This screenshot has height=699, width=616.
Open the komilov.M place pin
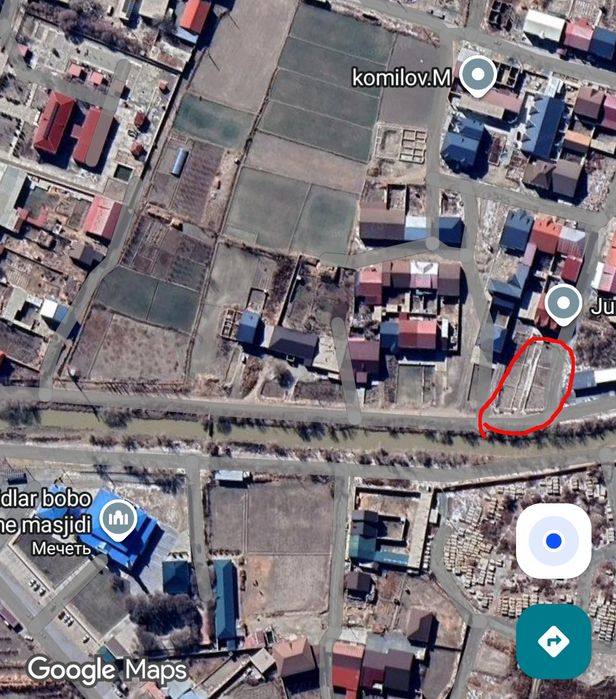coord(480,76)
